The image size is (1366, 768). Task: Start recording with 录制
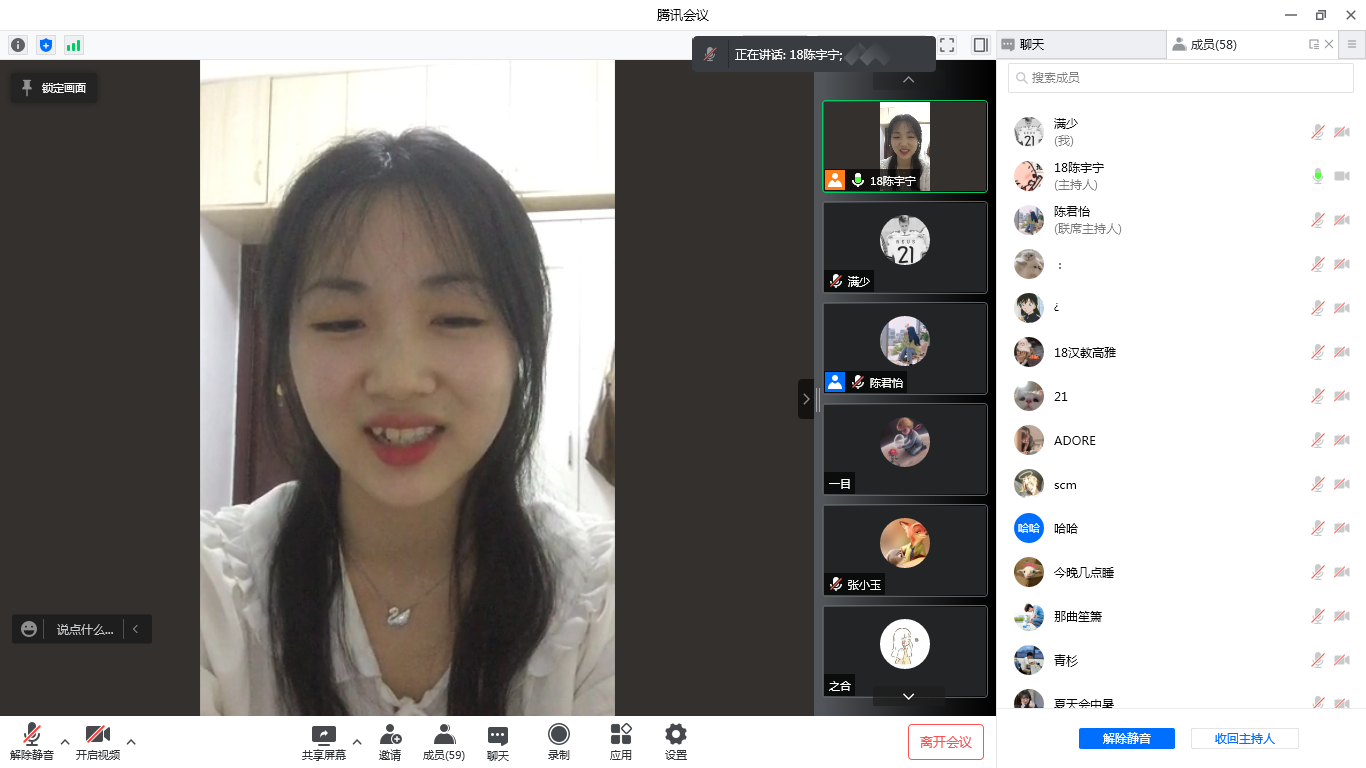tap(558, 742)
